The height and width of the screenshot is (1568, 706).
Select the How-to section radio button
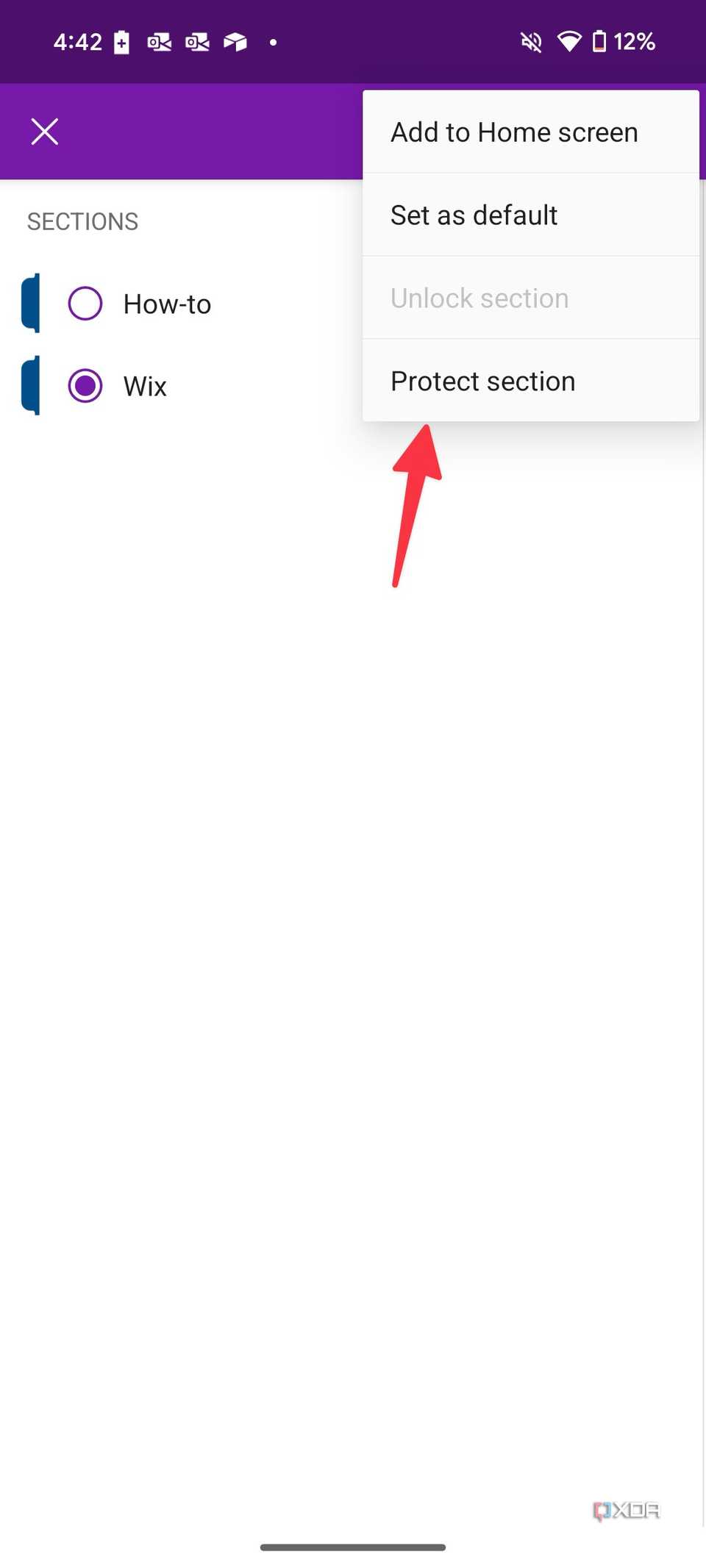[x=85, y=304]
